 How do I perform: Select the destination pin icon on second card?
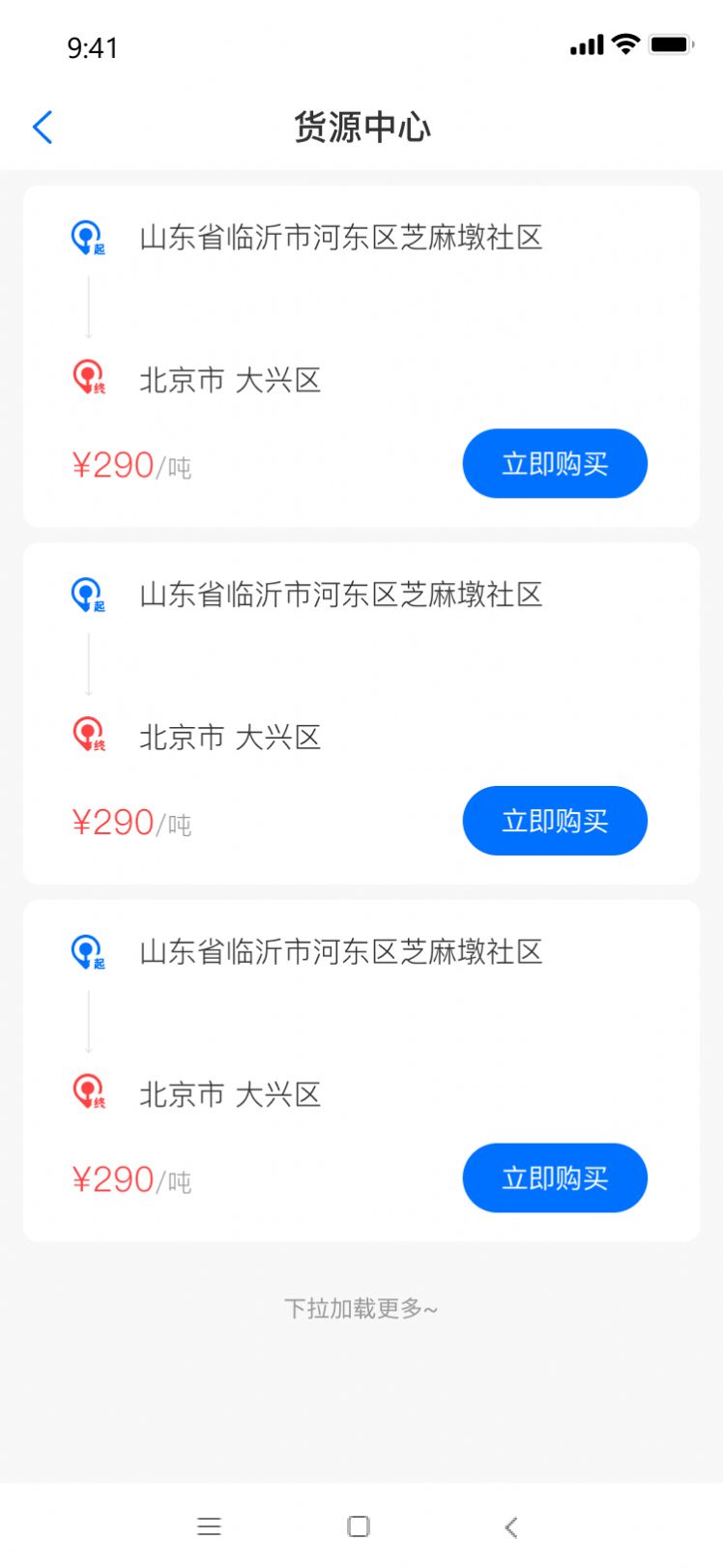[87, 735]
